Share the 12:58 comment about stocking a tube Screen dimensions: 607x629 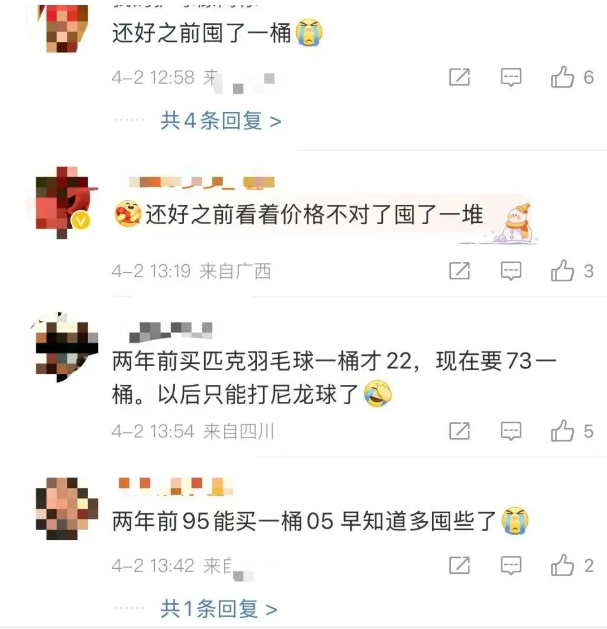click(x=459, y=77)
